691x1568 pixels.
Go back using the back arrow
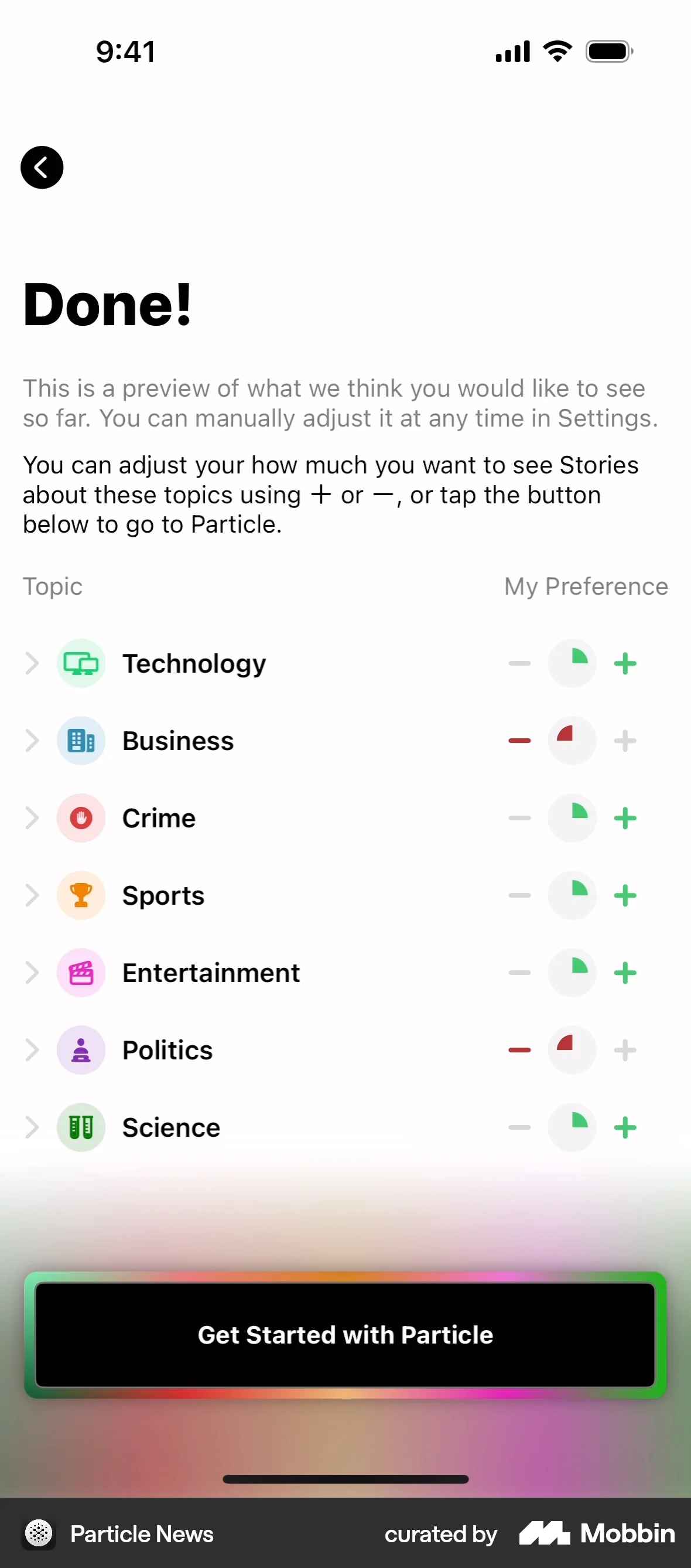coord(42,168)
